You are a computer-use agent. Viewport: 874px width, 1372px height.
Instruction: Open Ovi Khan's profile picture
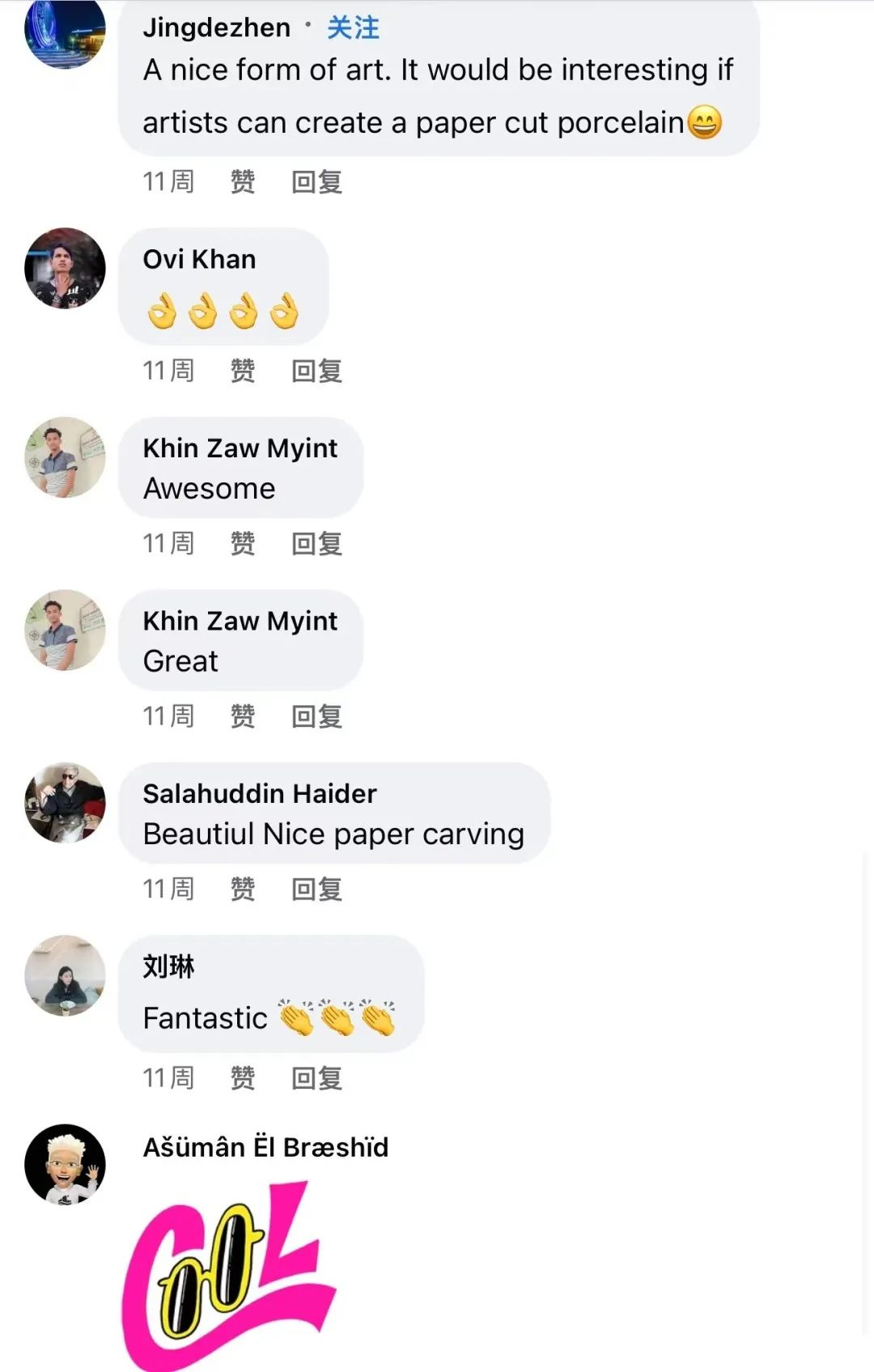[66, 268]
